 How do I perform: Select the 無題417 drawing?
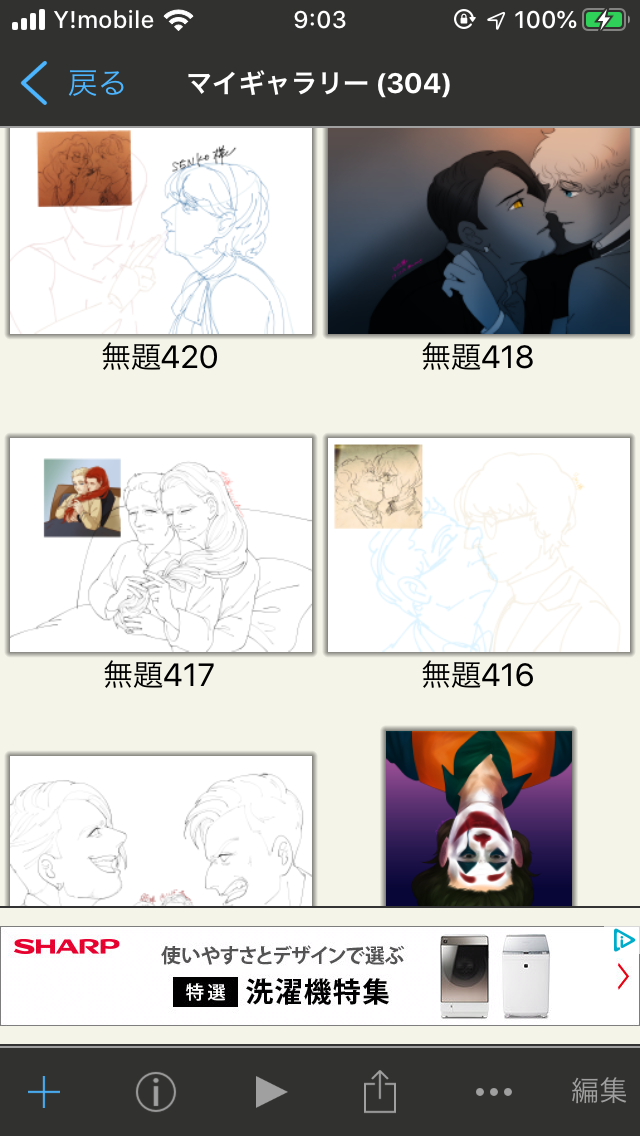click(161, 545)
